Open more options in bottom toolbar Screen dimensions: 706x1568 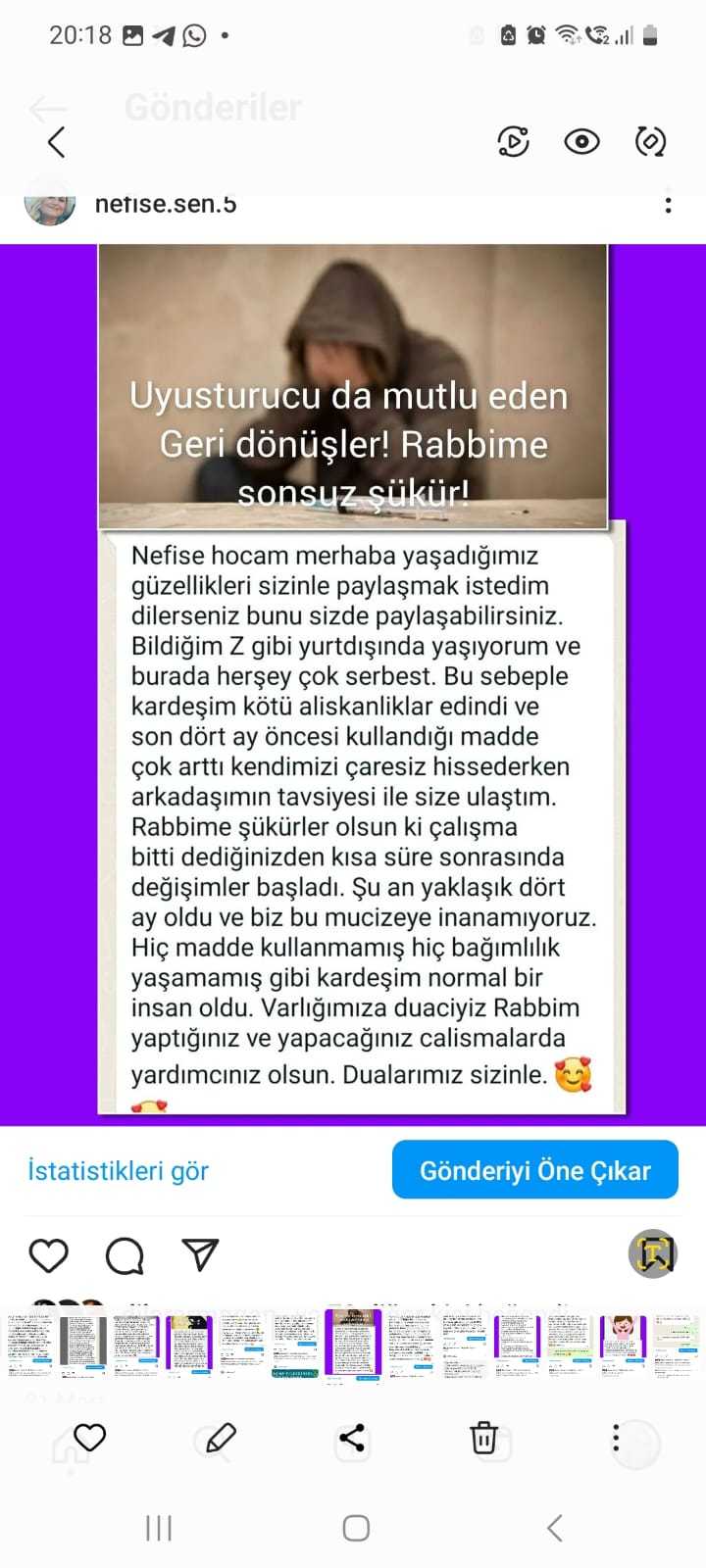[x=616, y=1438]
